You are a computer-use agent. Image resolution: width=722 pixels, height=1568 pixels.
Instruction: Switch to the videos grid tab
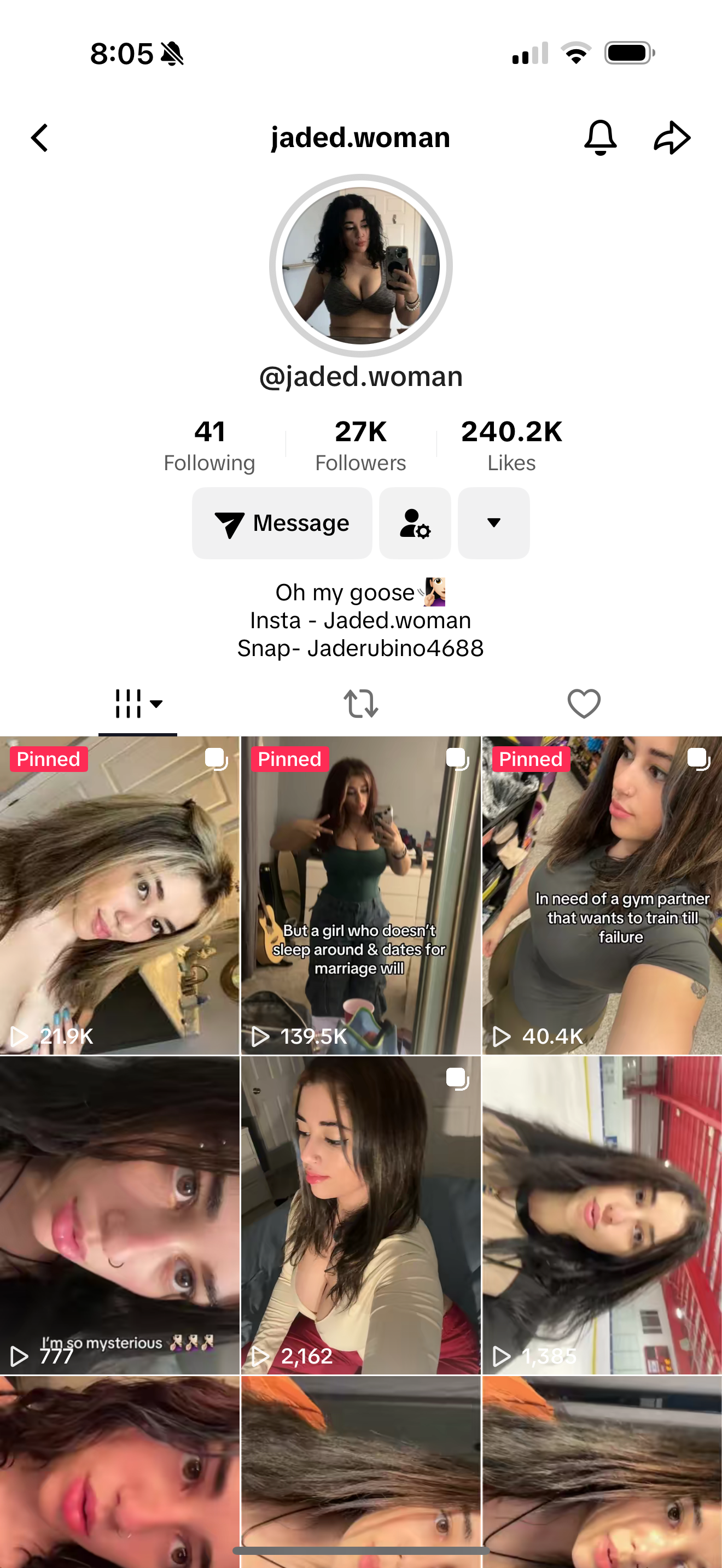pyautogui.click(x=138, y=704)
